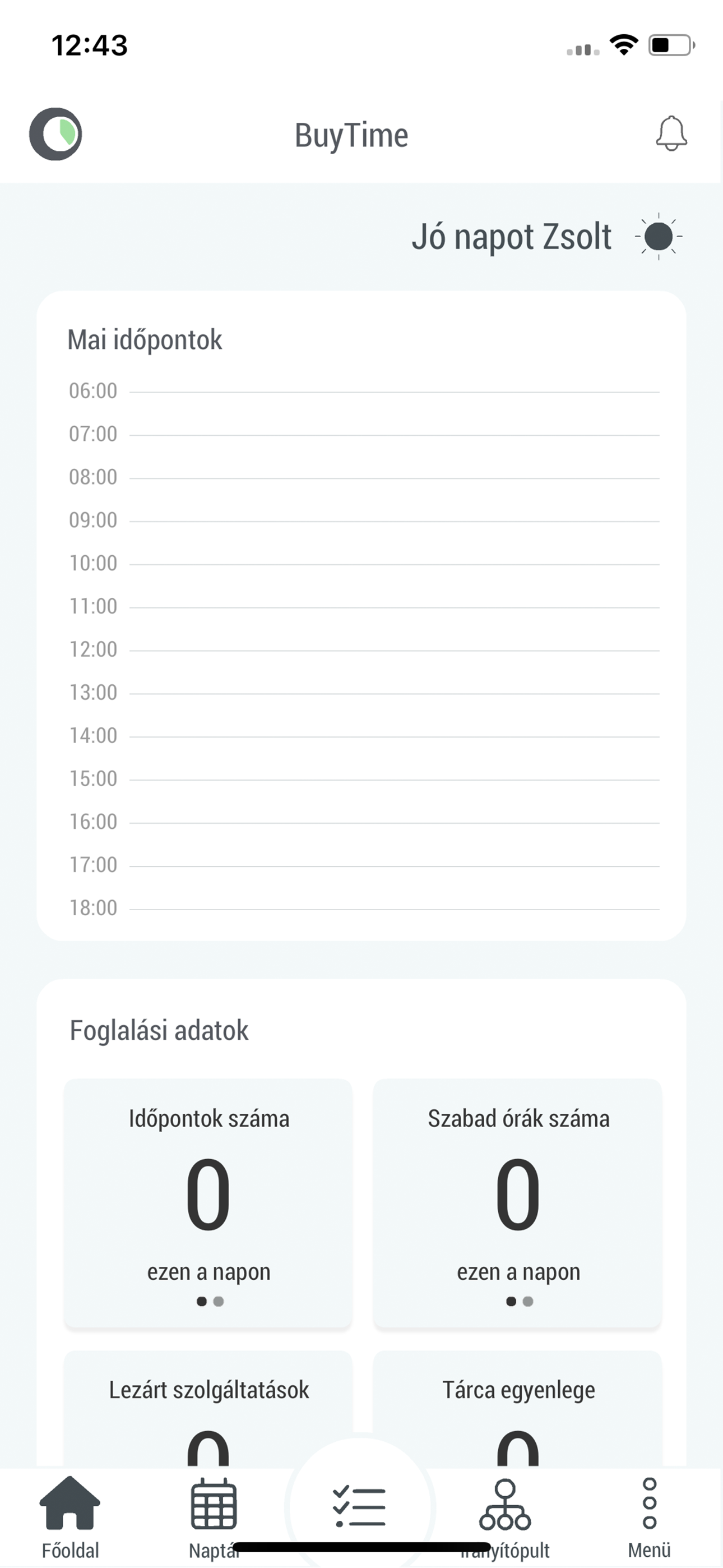This screenshot has width=723, height=1568.
Task: Open the Menü tab
Action: point(649,1516)
